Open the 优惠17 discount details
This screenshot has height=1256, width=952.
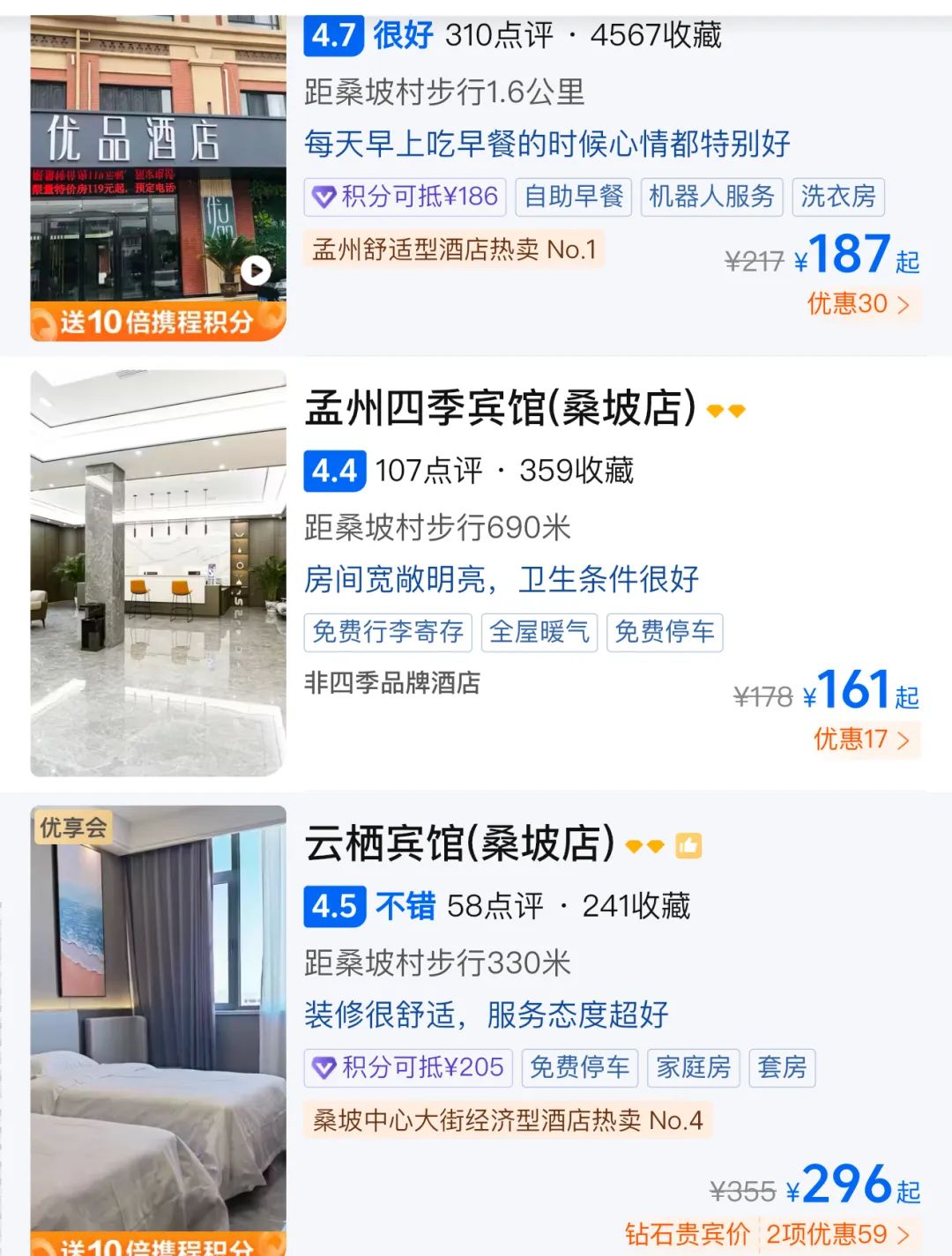tap(861, 739)
